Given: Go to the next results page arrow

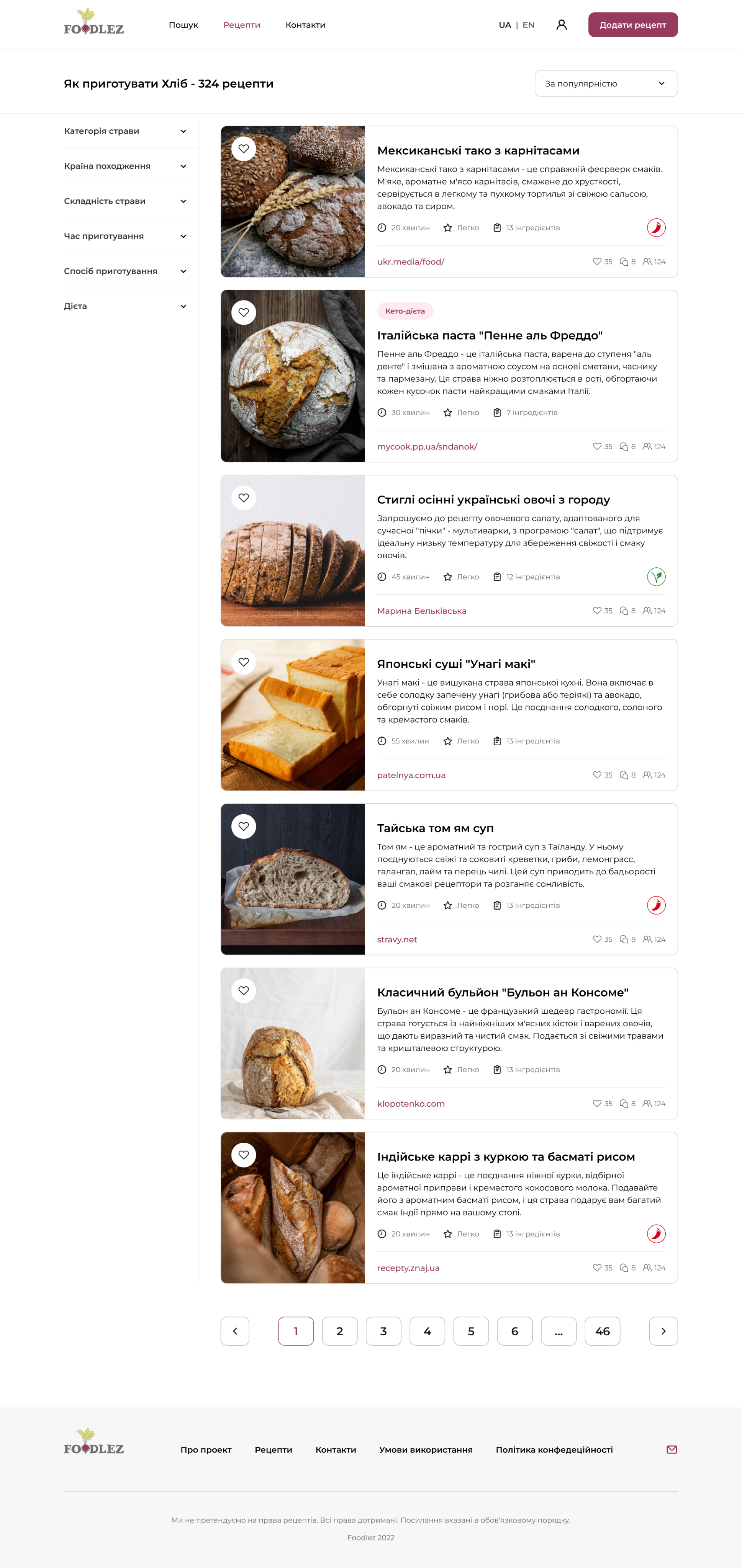Looking at the screenshot, I should [663, 1331].
